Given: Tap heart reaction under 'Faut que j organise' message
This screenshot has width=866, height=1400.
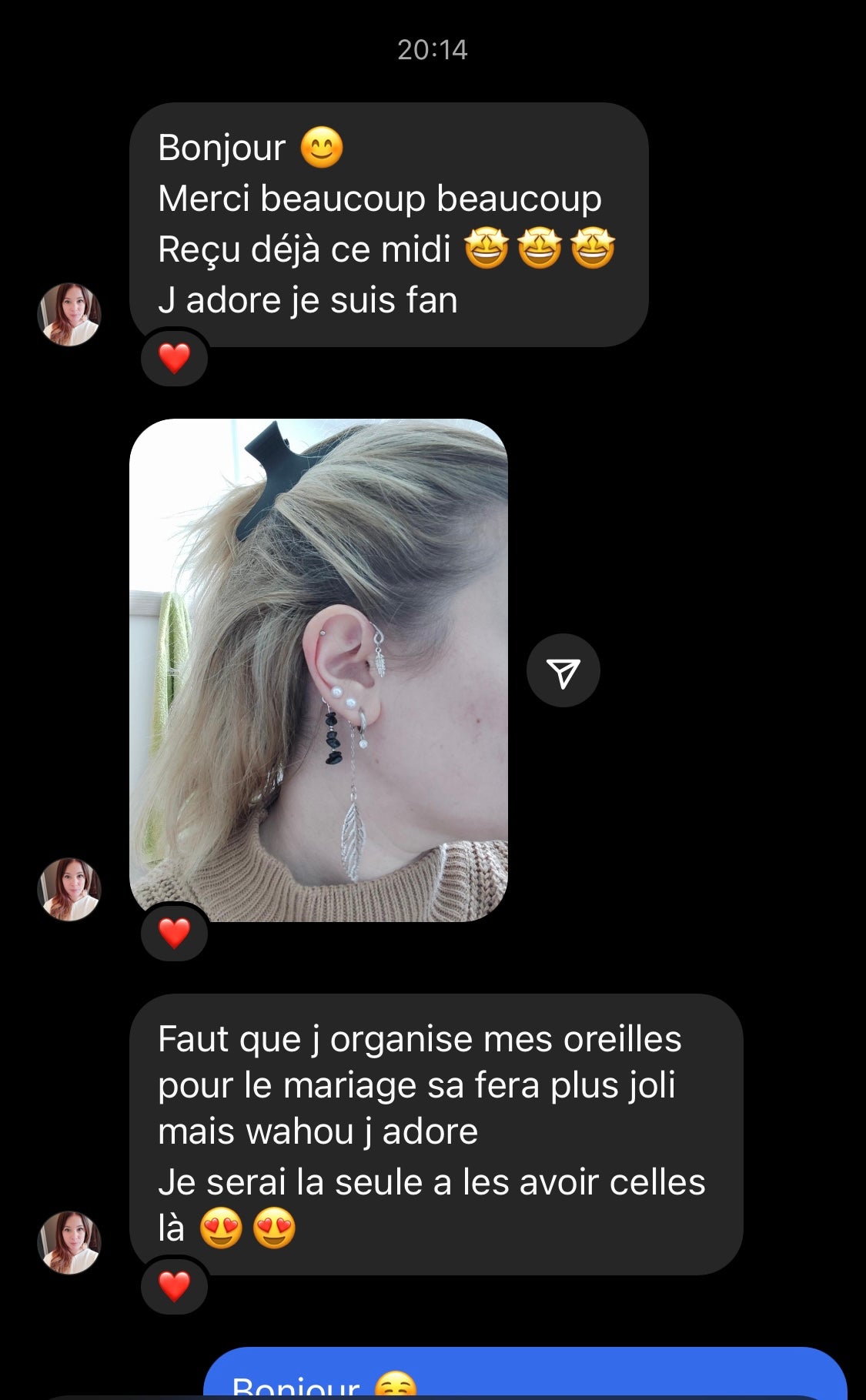Looking at the screenshot, I should pos(175,1286).
